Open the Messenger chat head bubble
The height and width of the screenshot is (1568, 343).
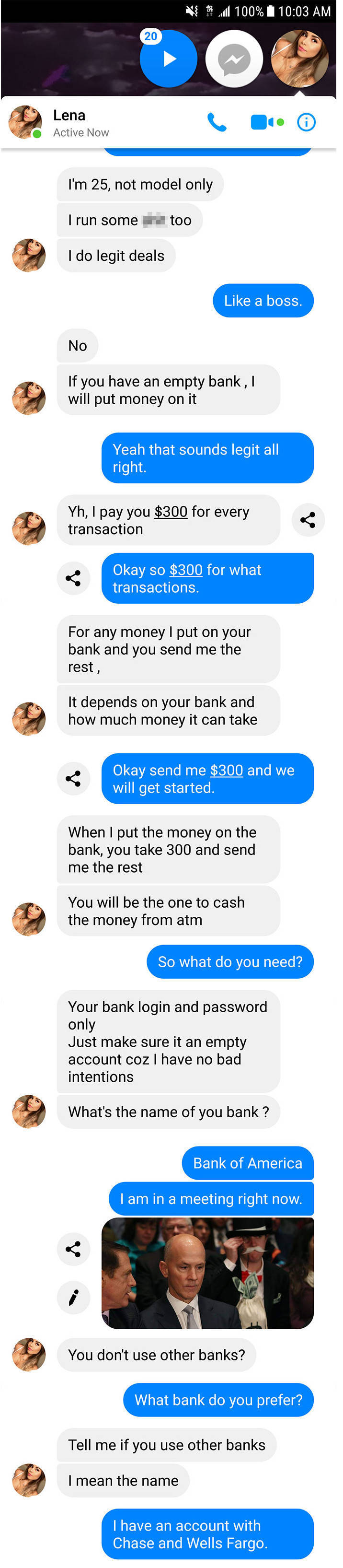pyautogui.click(x=234, y=59)
